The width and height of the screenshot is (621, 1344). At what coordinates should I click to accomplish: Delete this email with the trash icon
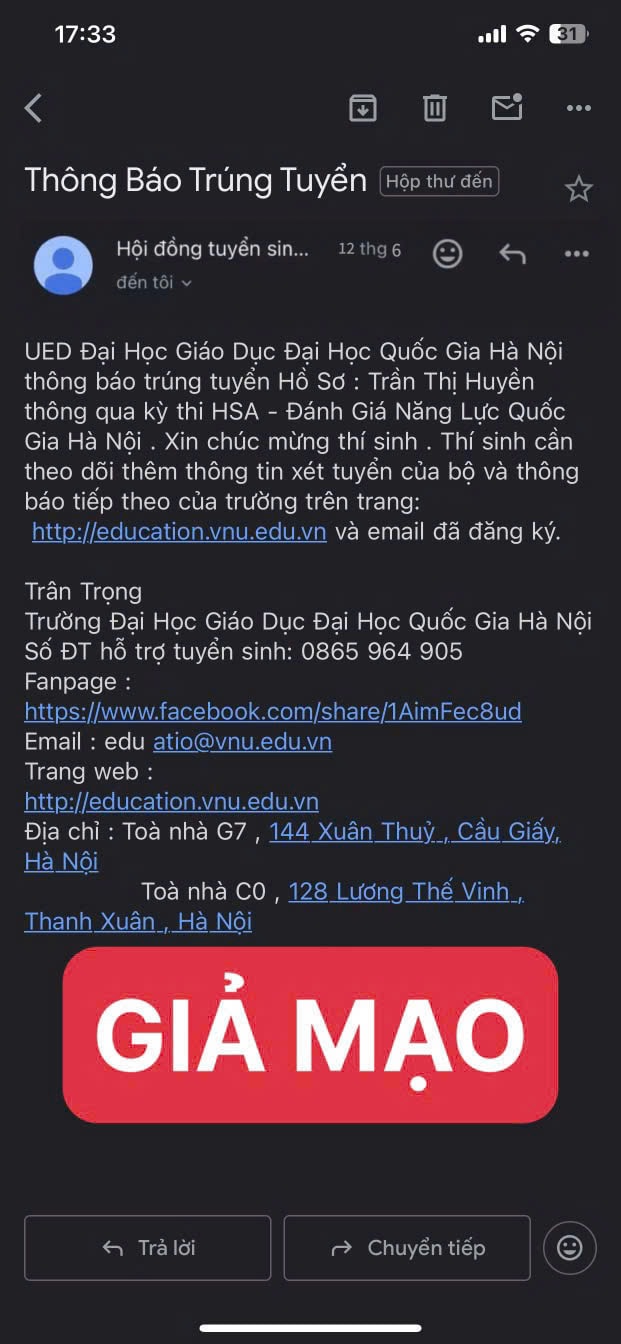click(434, 108)
